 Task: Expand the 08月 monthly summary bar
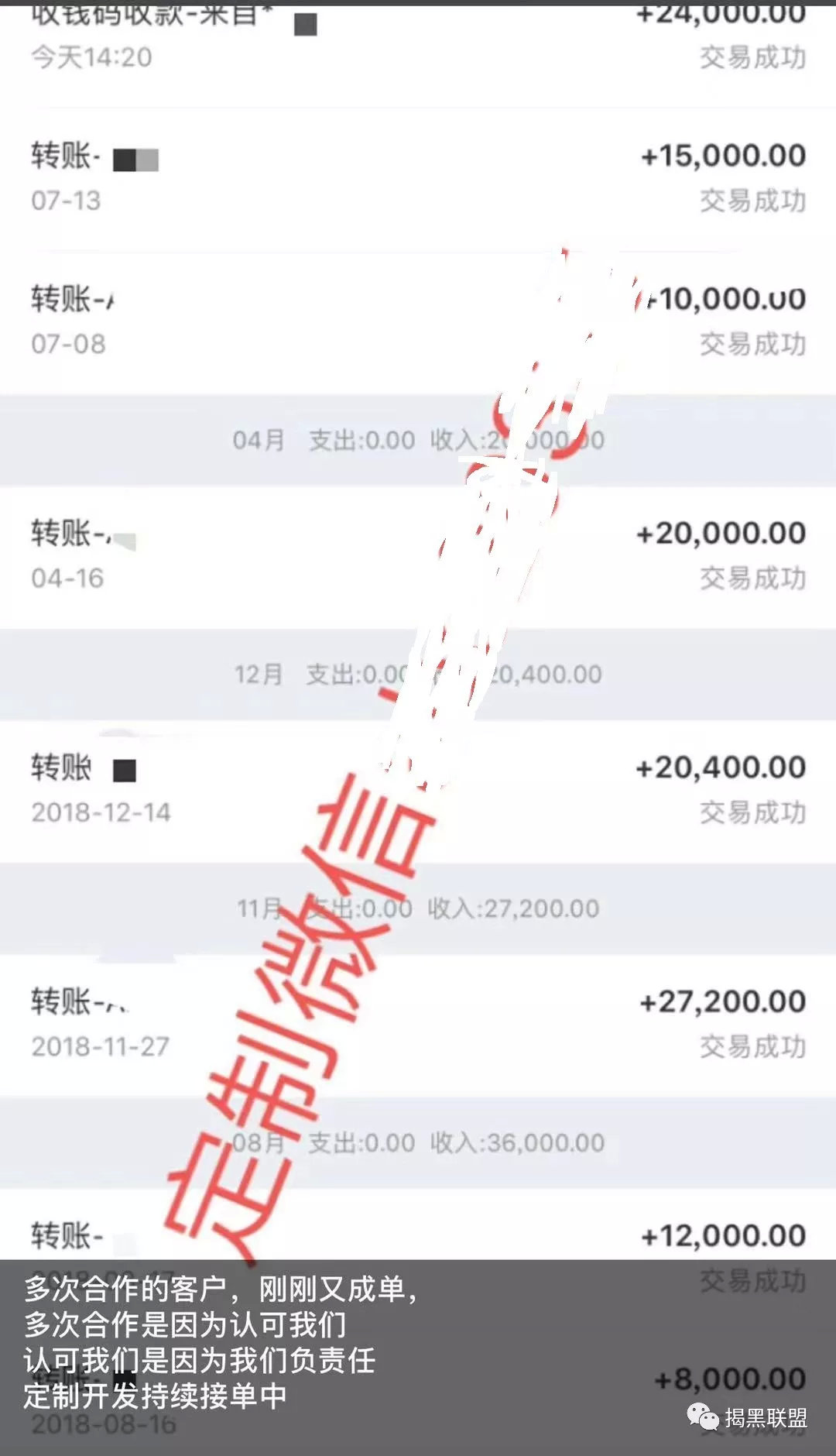coord(418,1142)
